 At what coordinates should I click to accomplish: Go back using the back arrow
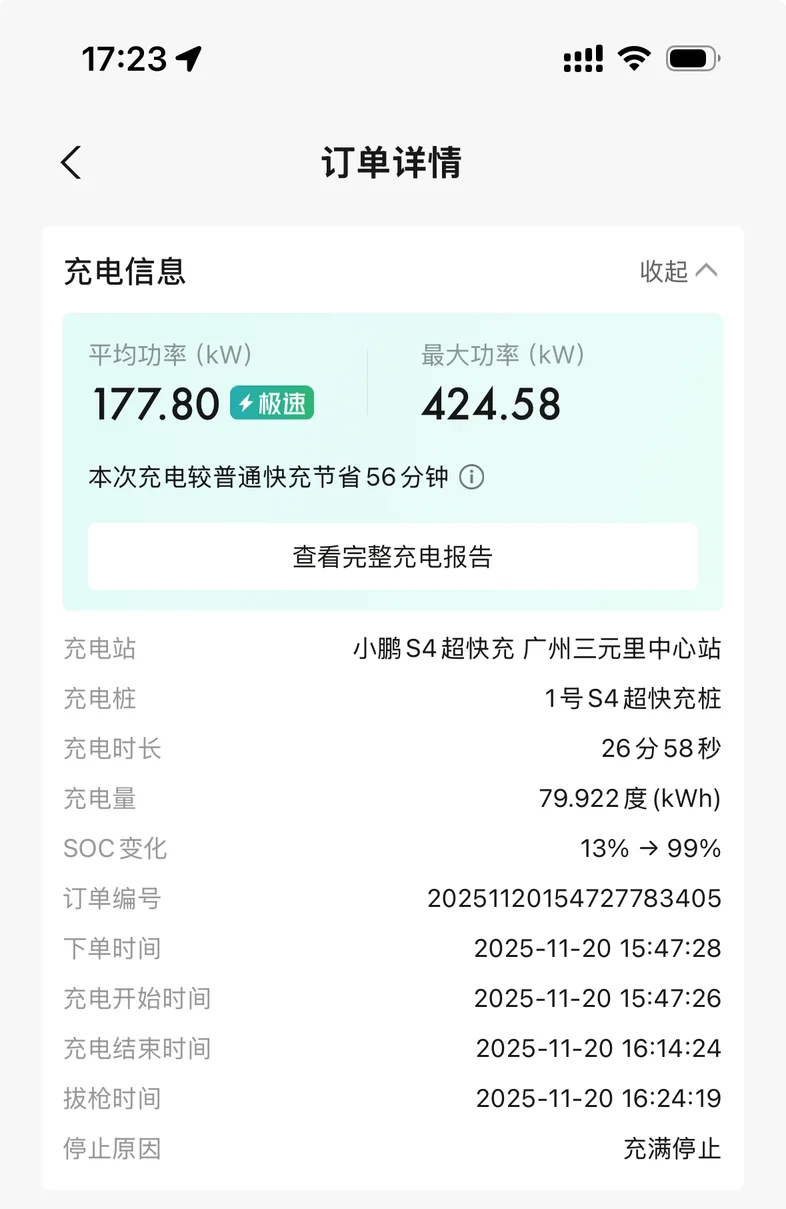tap(71, 162)
